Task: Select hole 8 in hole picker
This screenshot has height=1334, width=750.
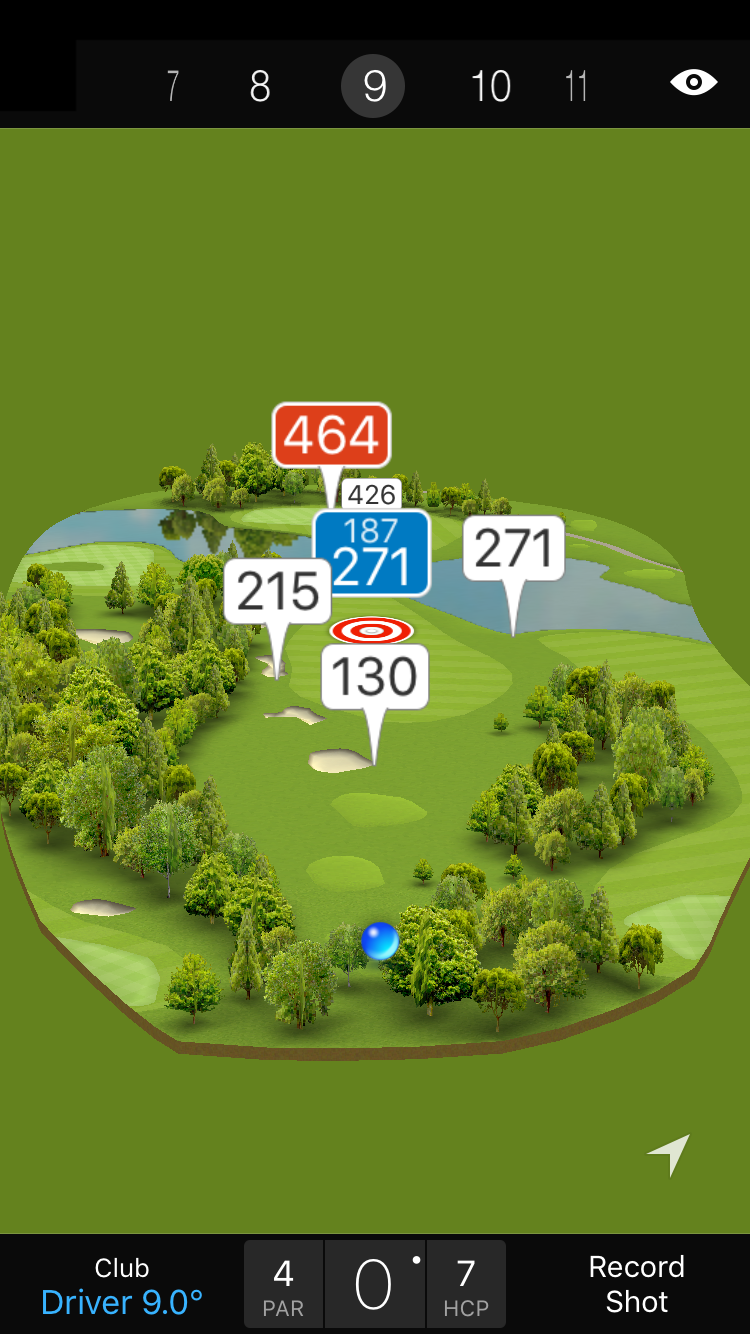Action: coord(260,87)
